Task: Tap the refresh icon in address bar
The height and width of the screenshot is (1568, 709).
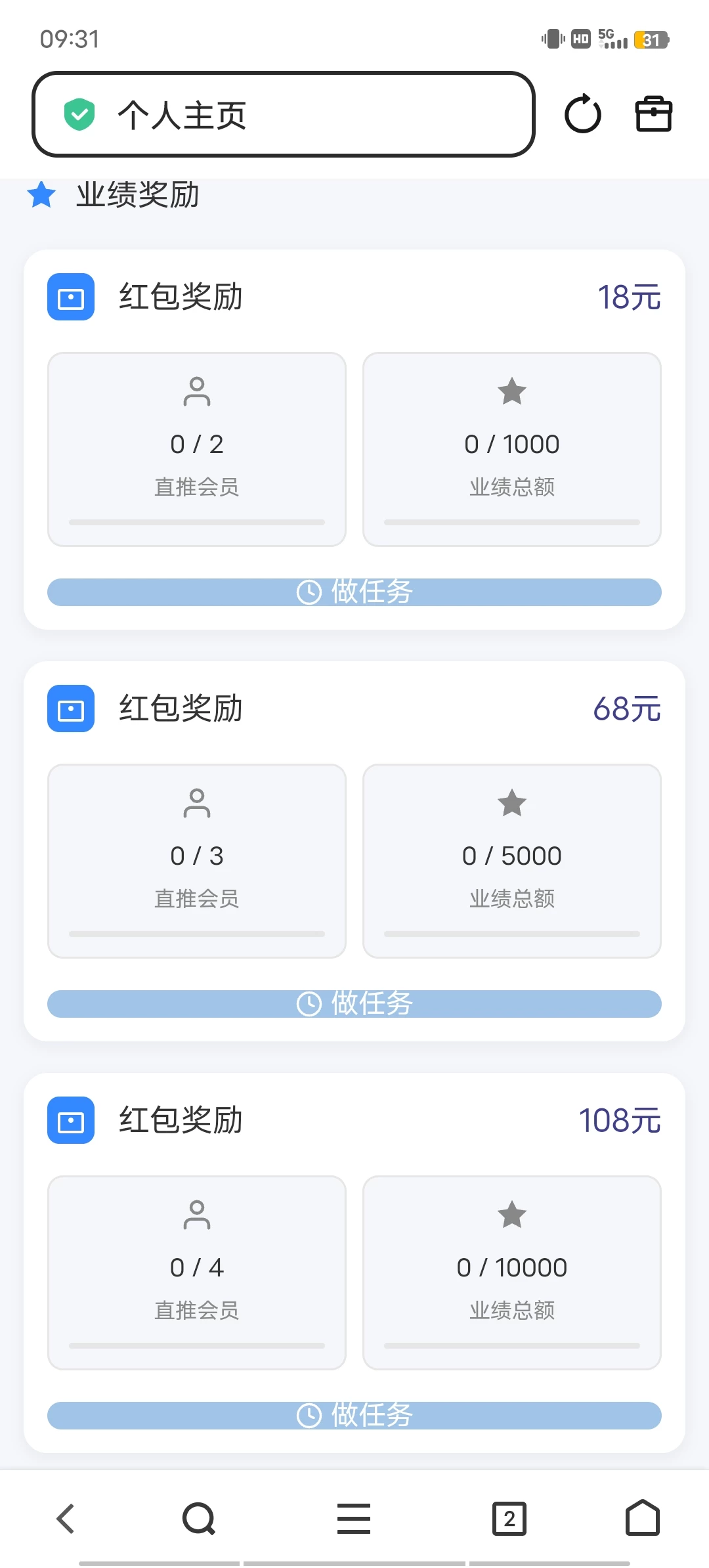Action: pyautogui.click(x=583, y=114)
